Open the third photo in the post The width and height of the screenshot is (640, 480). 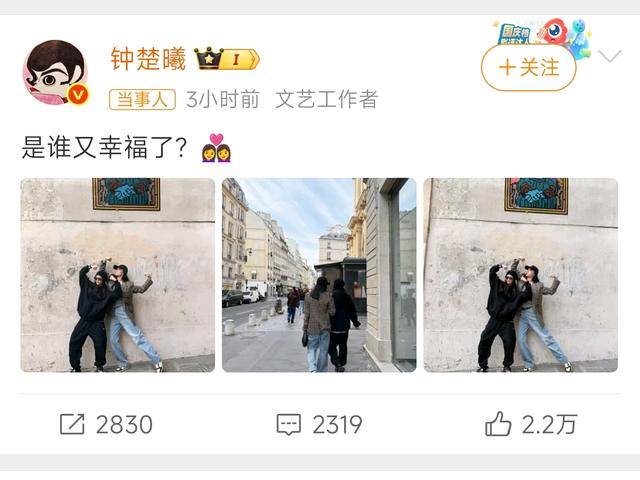[520, 275]
